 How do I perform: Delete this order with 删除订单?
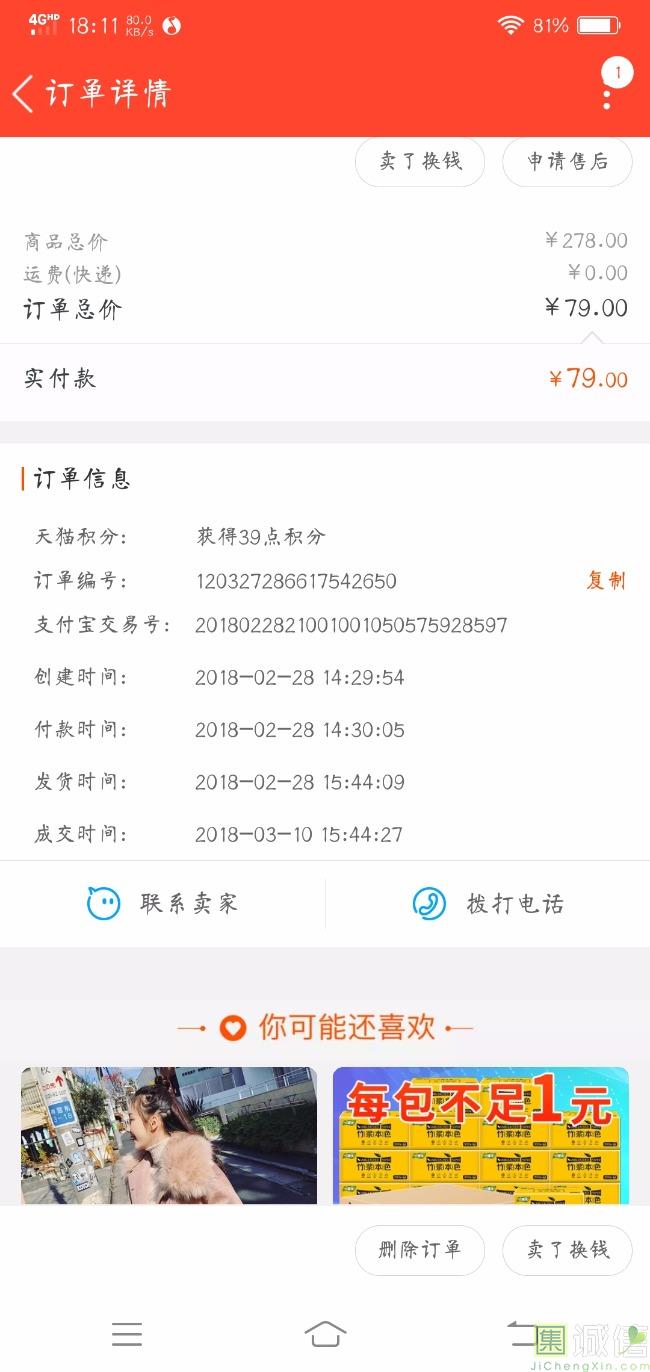(x=420, y=1250)
